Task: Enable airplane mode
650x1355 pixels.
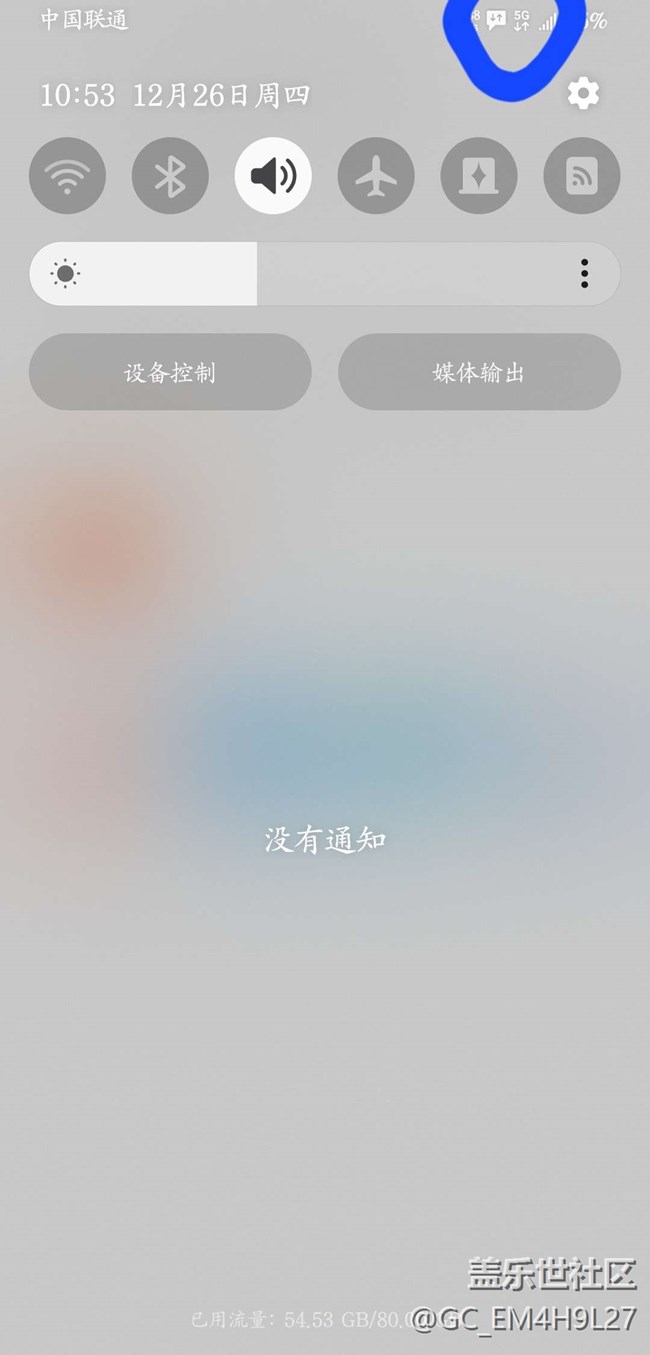Action: 376,176
